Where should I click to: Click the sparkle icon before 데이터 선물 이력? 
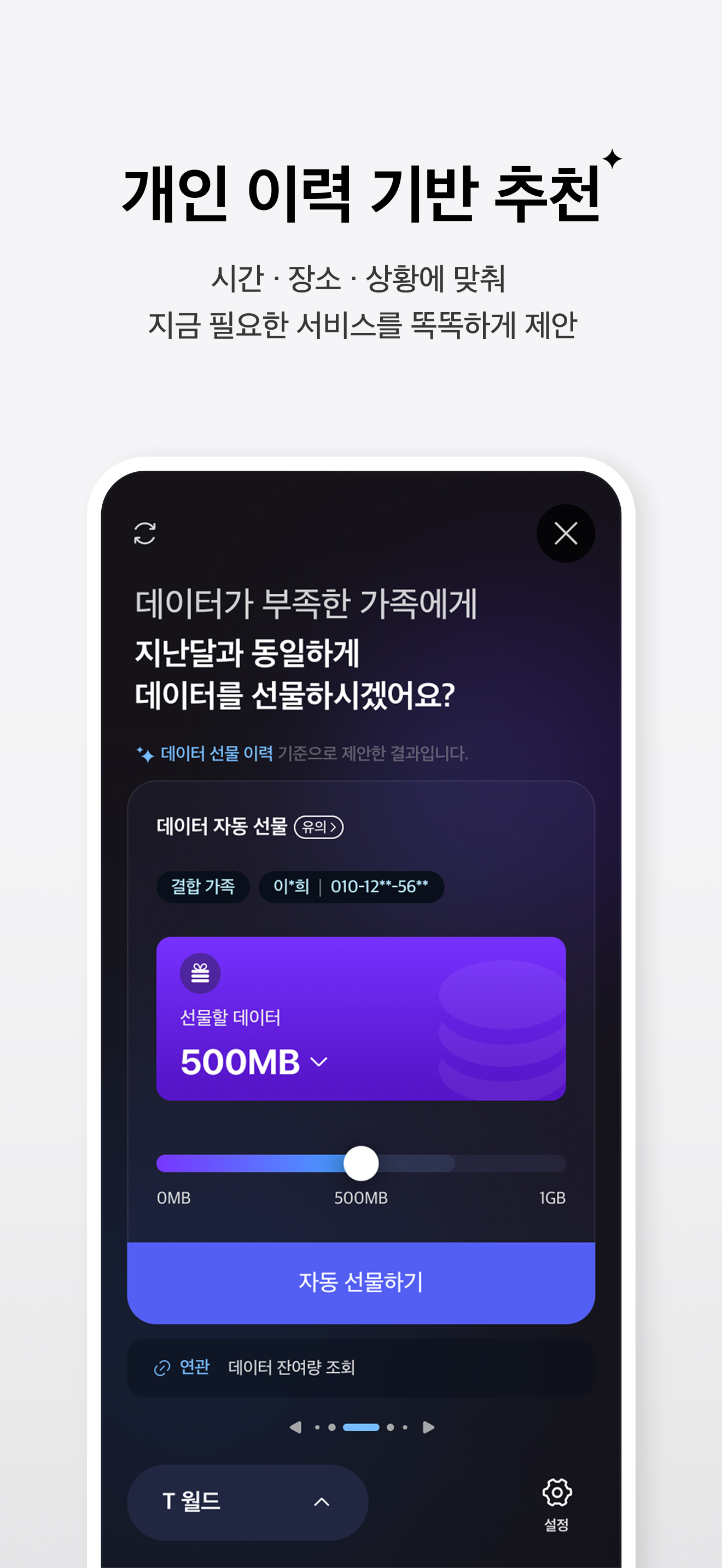click(x=145, y=752)
